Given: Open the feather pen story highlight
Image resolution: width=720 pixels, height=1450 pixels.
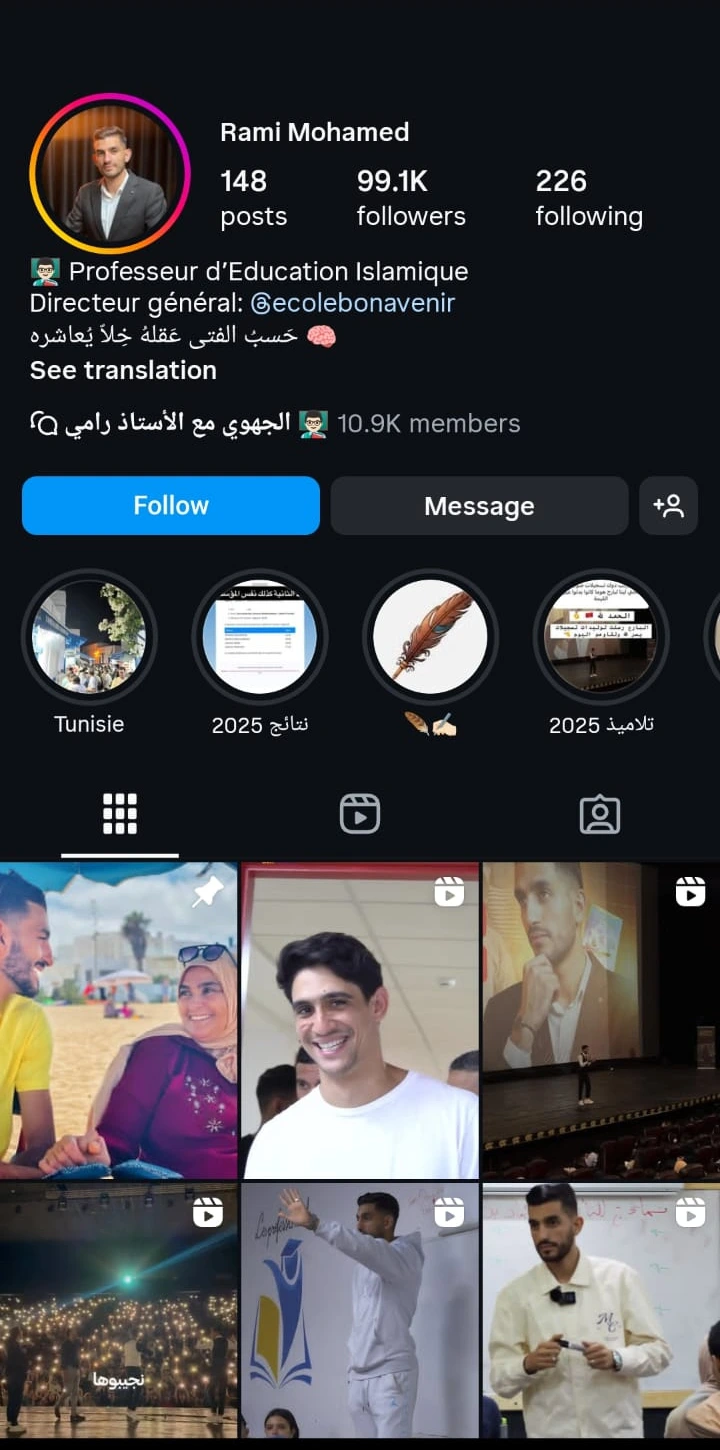Looking at the screenshot, I should [430, 638].
